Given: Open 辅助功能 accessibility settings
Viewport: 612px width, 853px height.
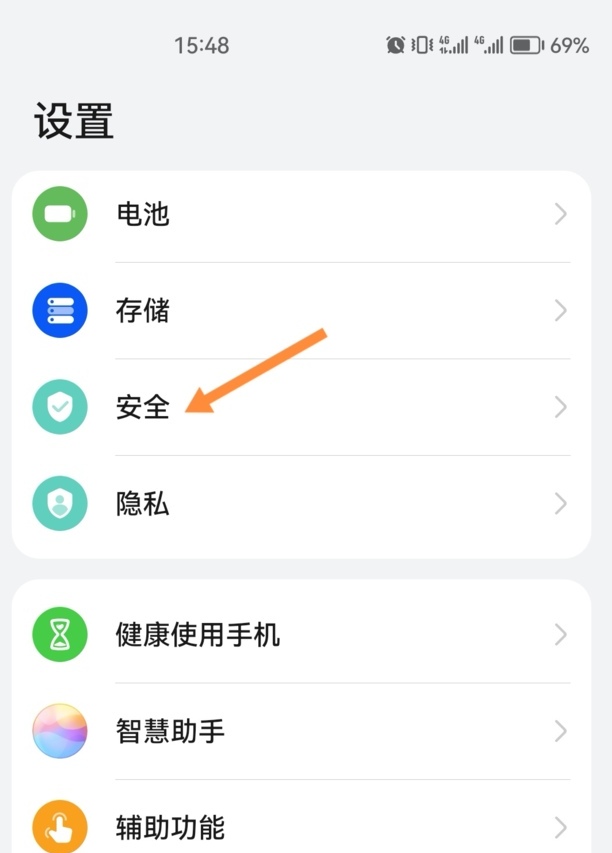Looking at the screenshot, I should (x=300, y=827).
